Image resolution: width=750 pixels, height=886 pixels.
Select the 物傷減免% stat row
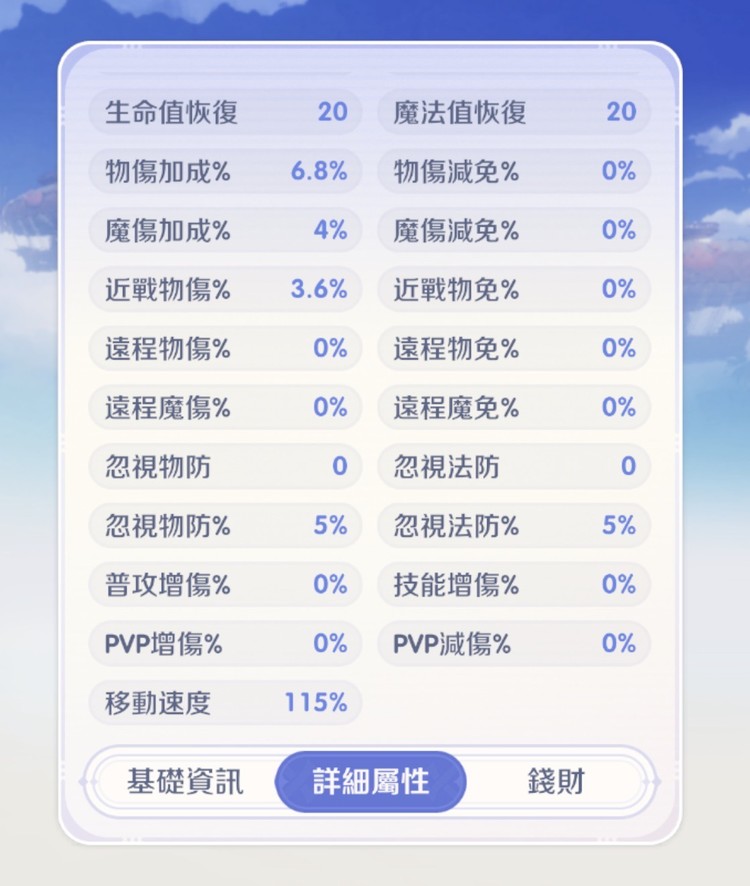tap(513, 172)
